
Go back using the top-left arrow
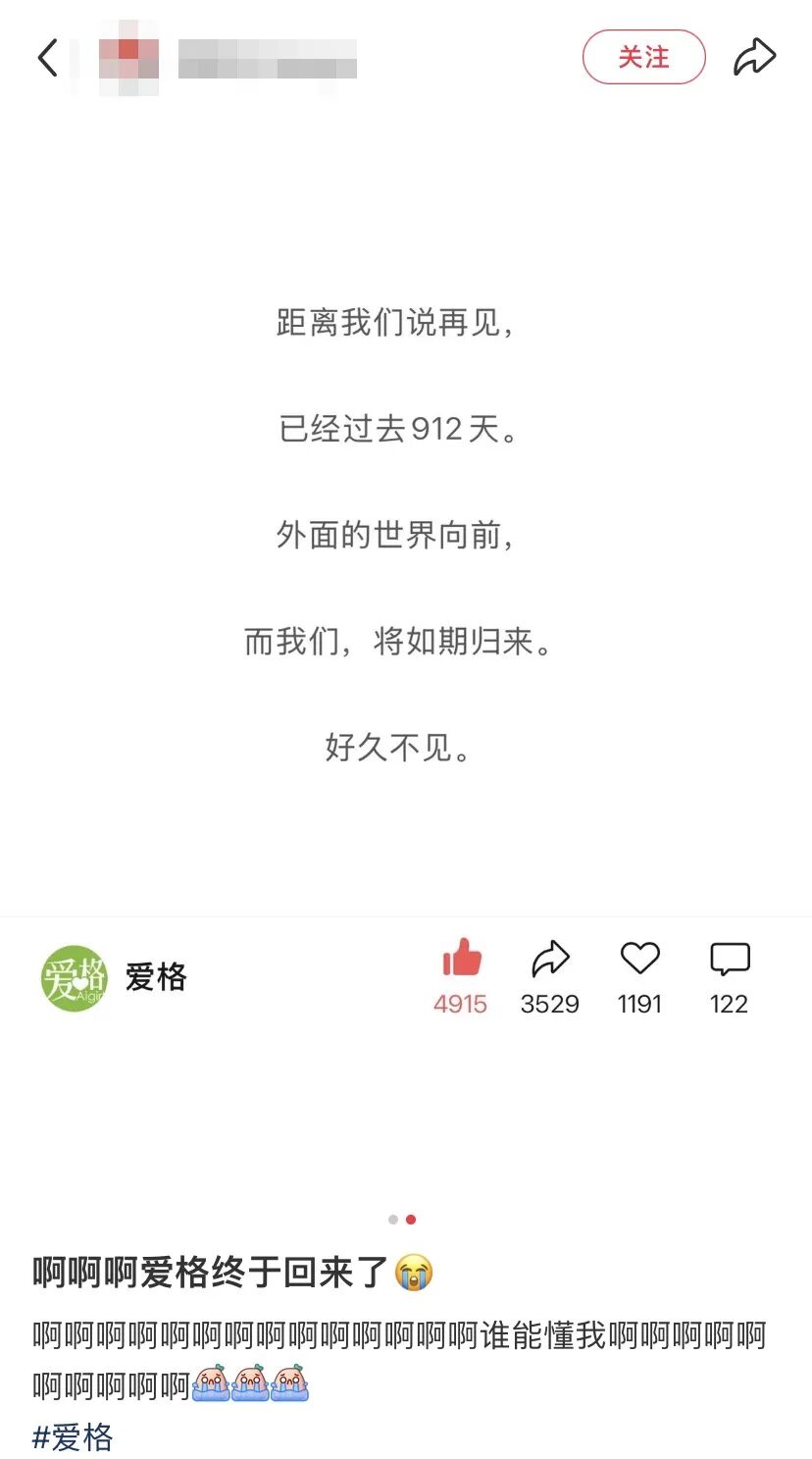pyautogui.click(x=47, y=57)
